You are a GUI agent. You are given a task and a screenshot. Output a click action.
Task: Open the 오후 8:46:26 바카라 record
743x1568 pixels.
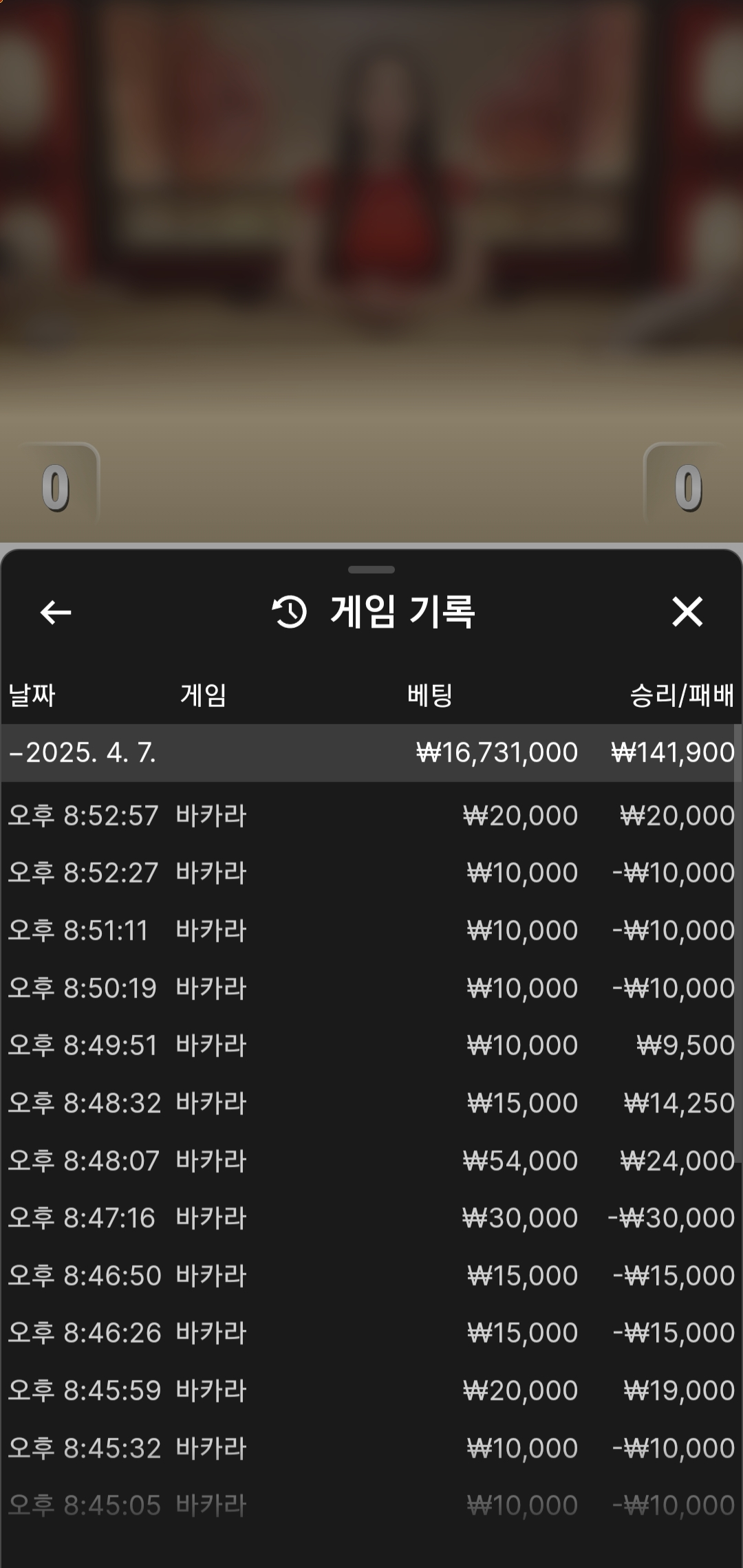click(371, 1333)
